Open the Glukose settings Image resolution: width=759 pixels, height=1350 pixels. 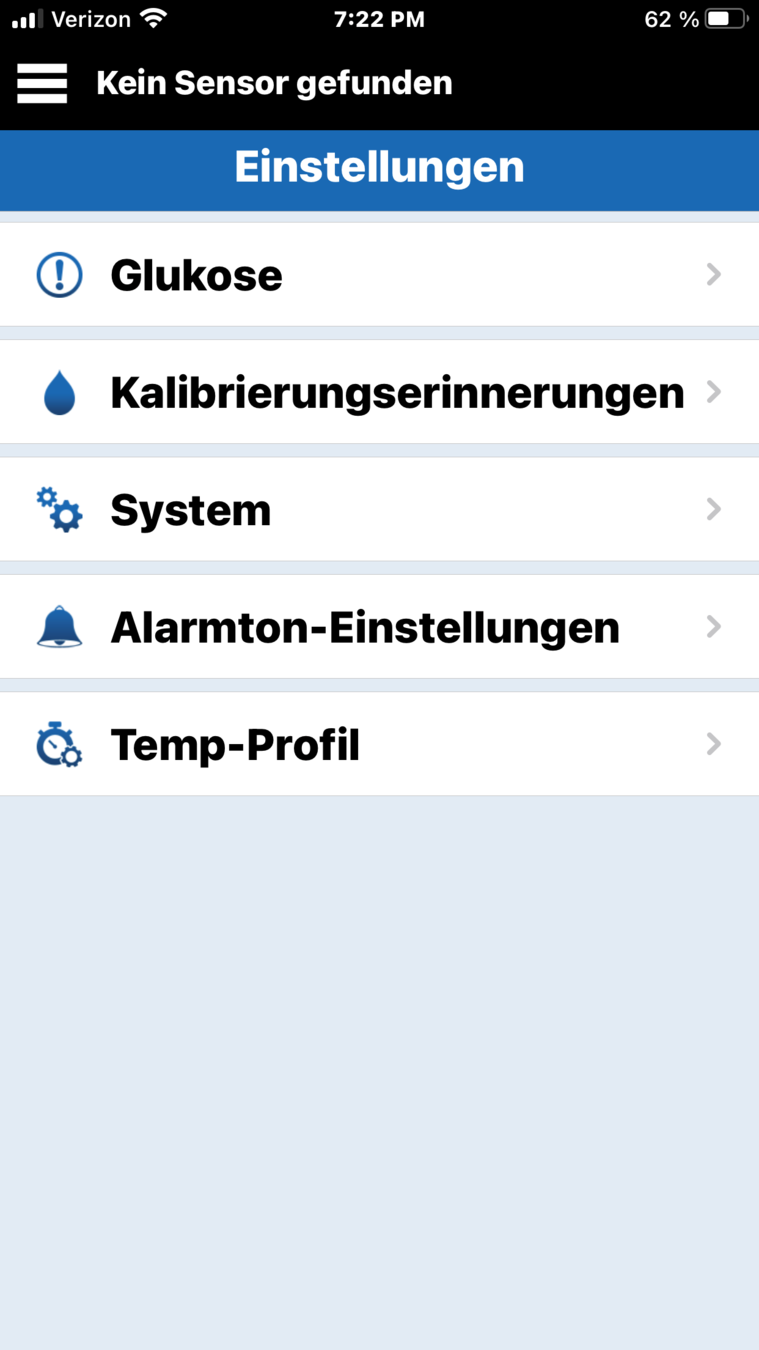(x=379, y=275)
